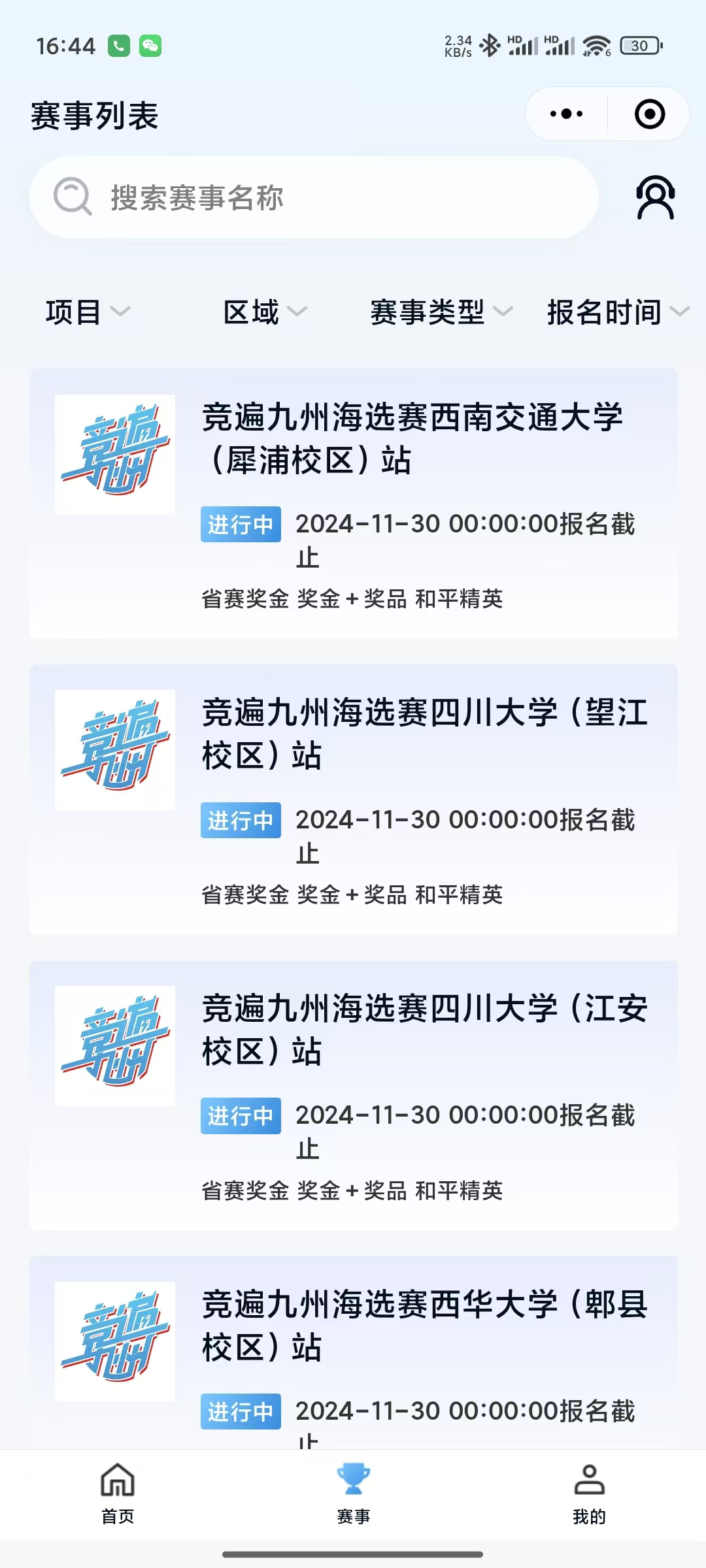706x1568 pixels.
Task: Go to the 我的 tab
Action: click(589, 1494)
